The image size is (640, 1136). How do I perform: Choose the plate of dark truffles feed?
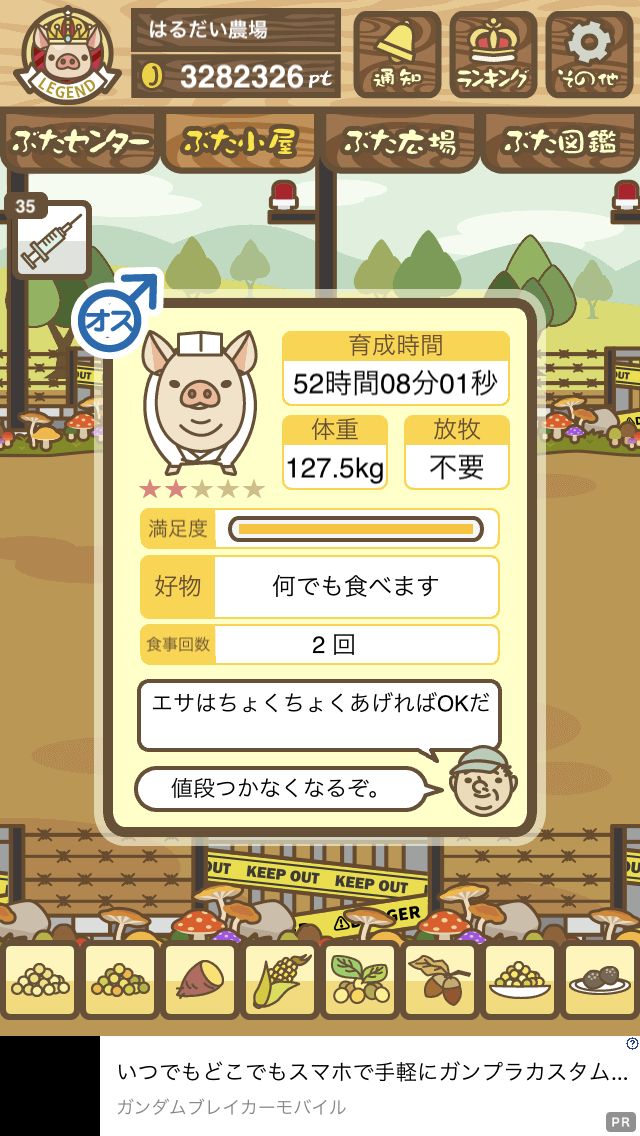tap(599, 980)
